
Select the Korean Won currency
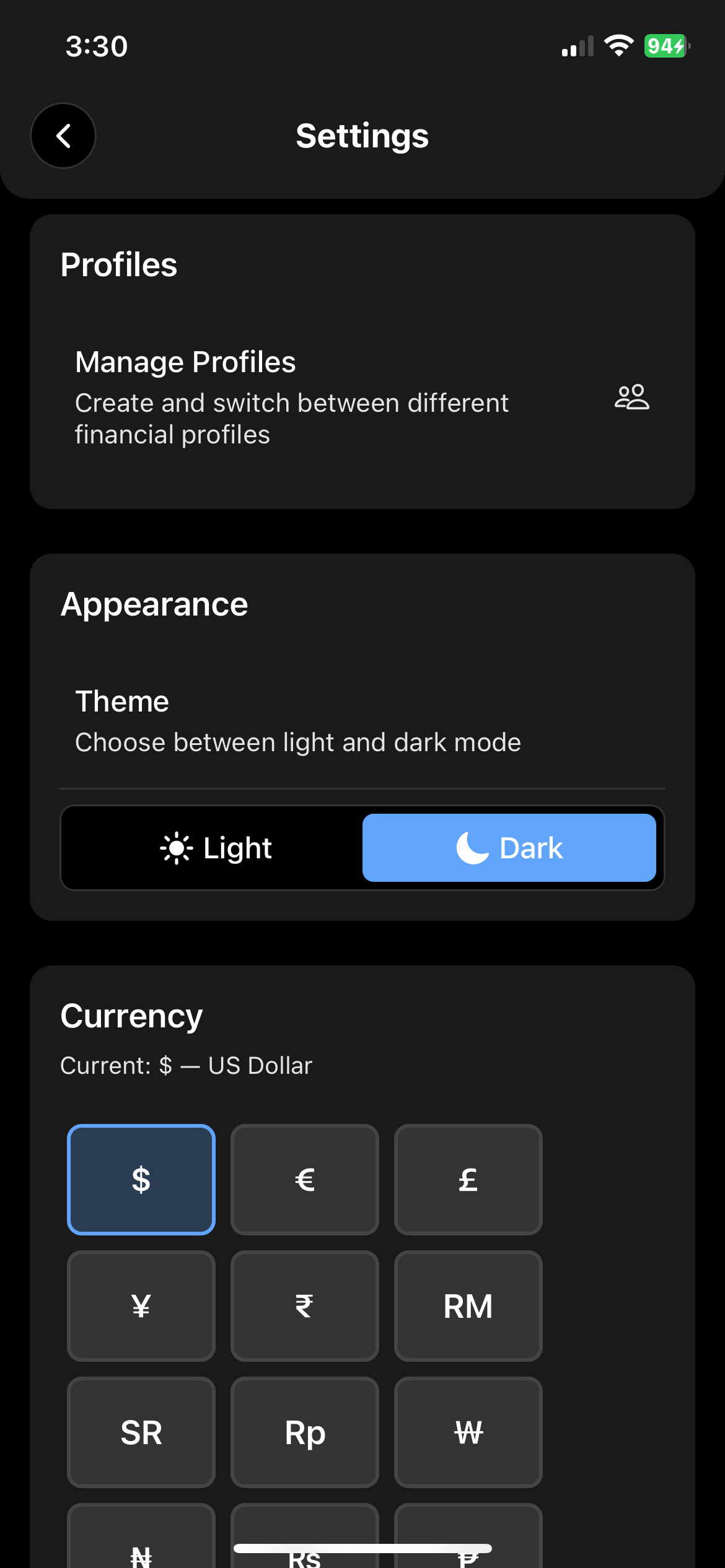click(x=468, y=1432)
